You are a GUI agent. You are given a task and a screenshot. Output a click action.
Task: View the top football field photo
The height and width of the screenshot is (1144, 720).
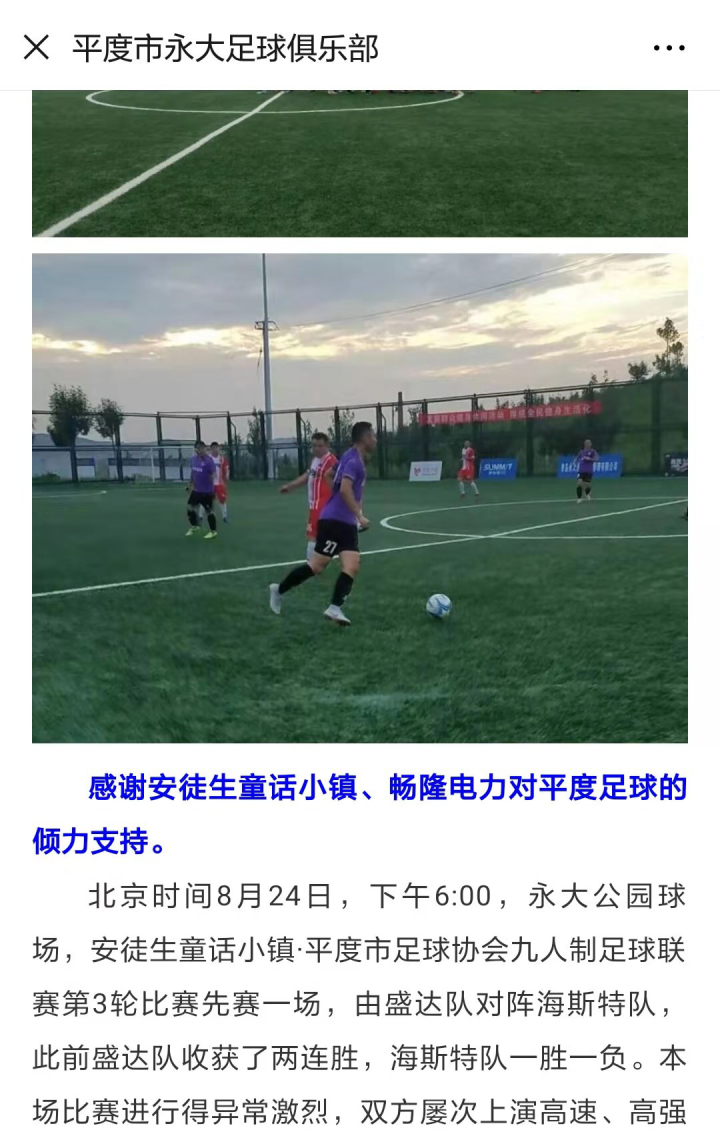[x=360, y=163]
